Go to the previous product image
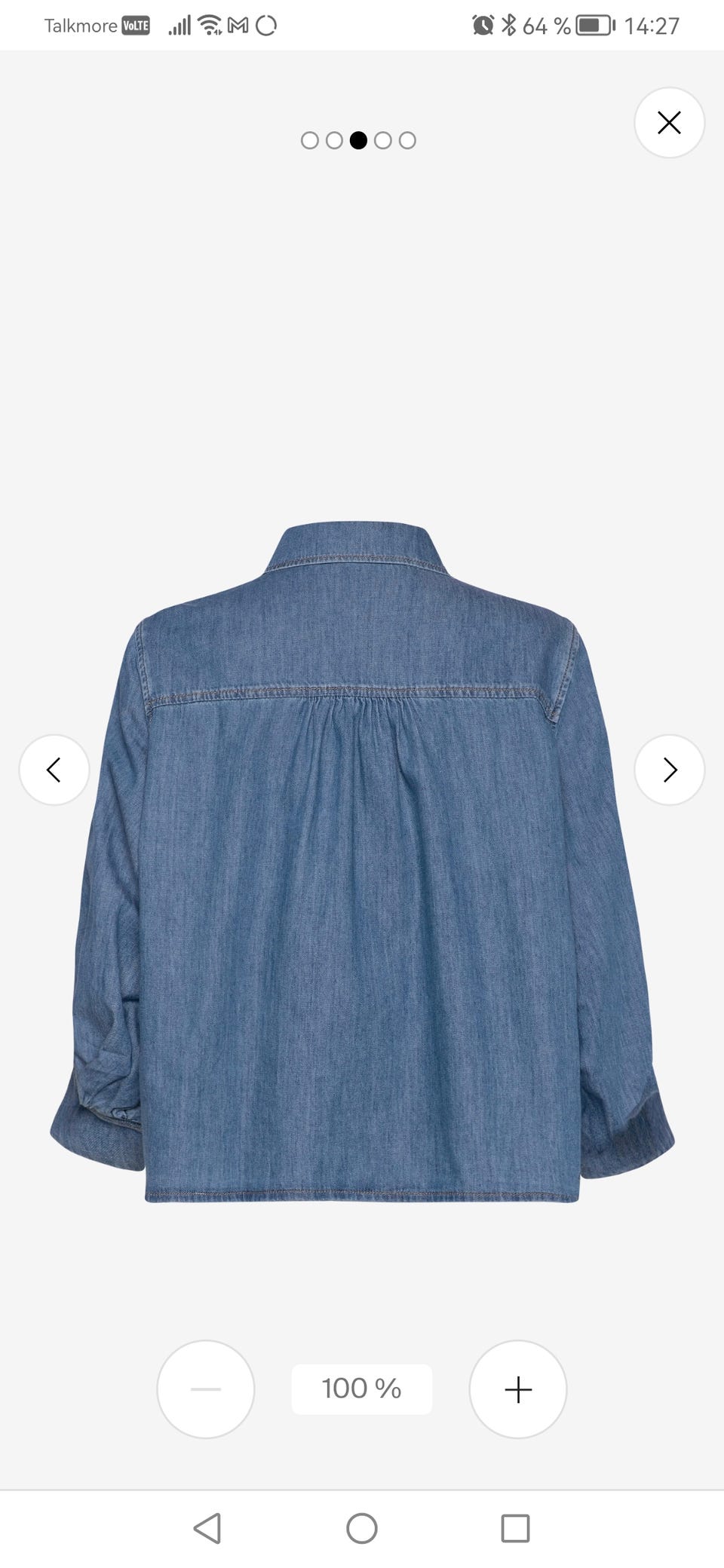Viewport: 724px width, 1568px height. pos(54,770)
